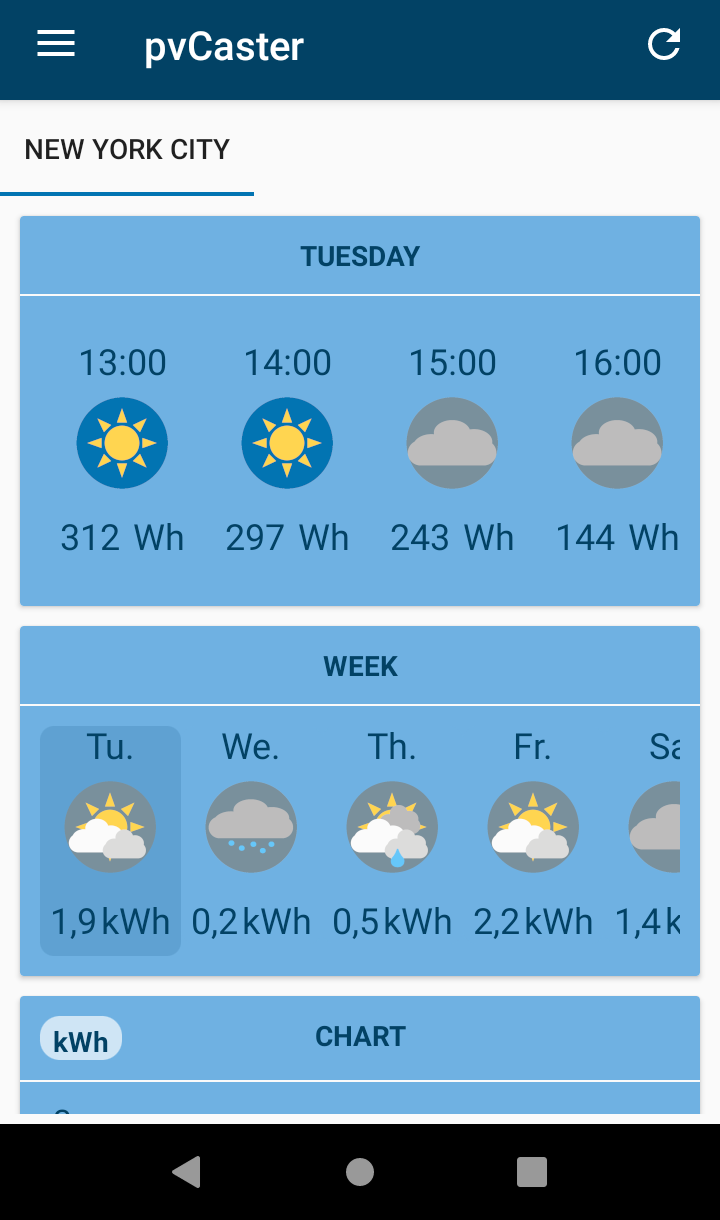
Task: Select Wednesday in the week forecast
Action: coord(251,840)
